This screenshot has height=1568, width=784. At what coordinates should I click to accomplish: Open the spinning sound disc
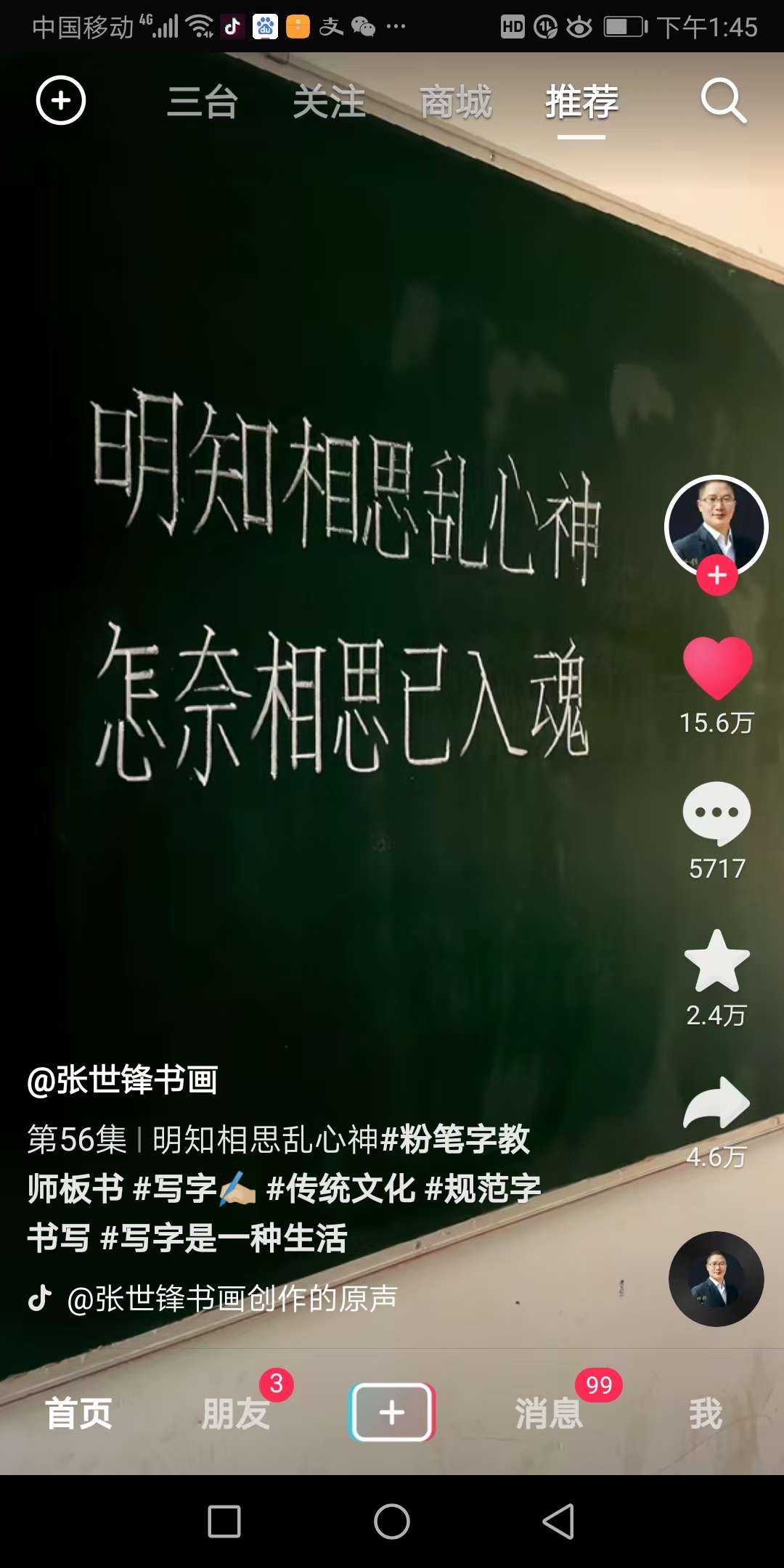[x=716, y=1279]
